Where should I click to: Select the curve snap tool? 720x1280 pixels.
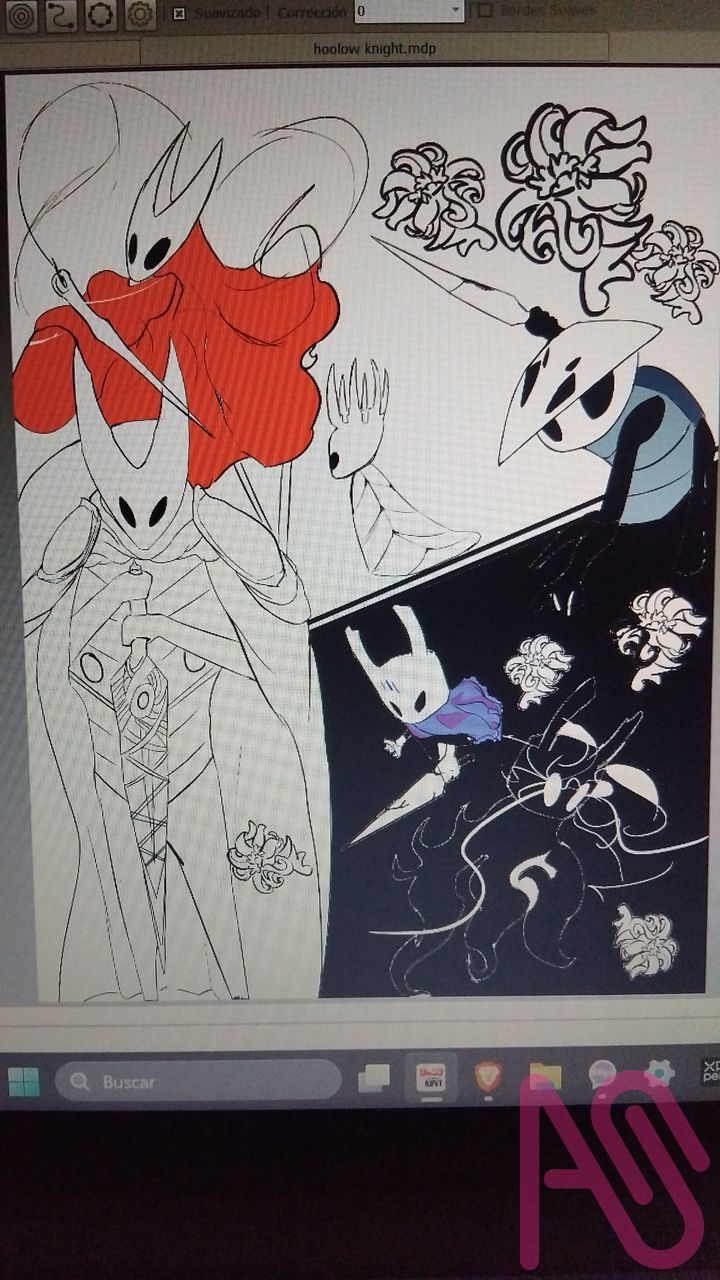[61, 13]
